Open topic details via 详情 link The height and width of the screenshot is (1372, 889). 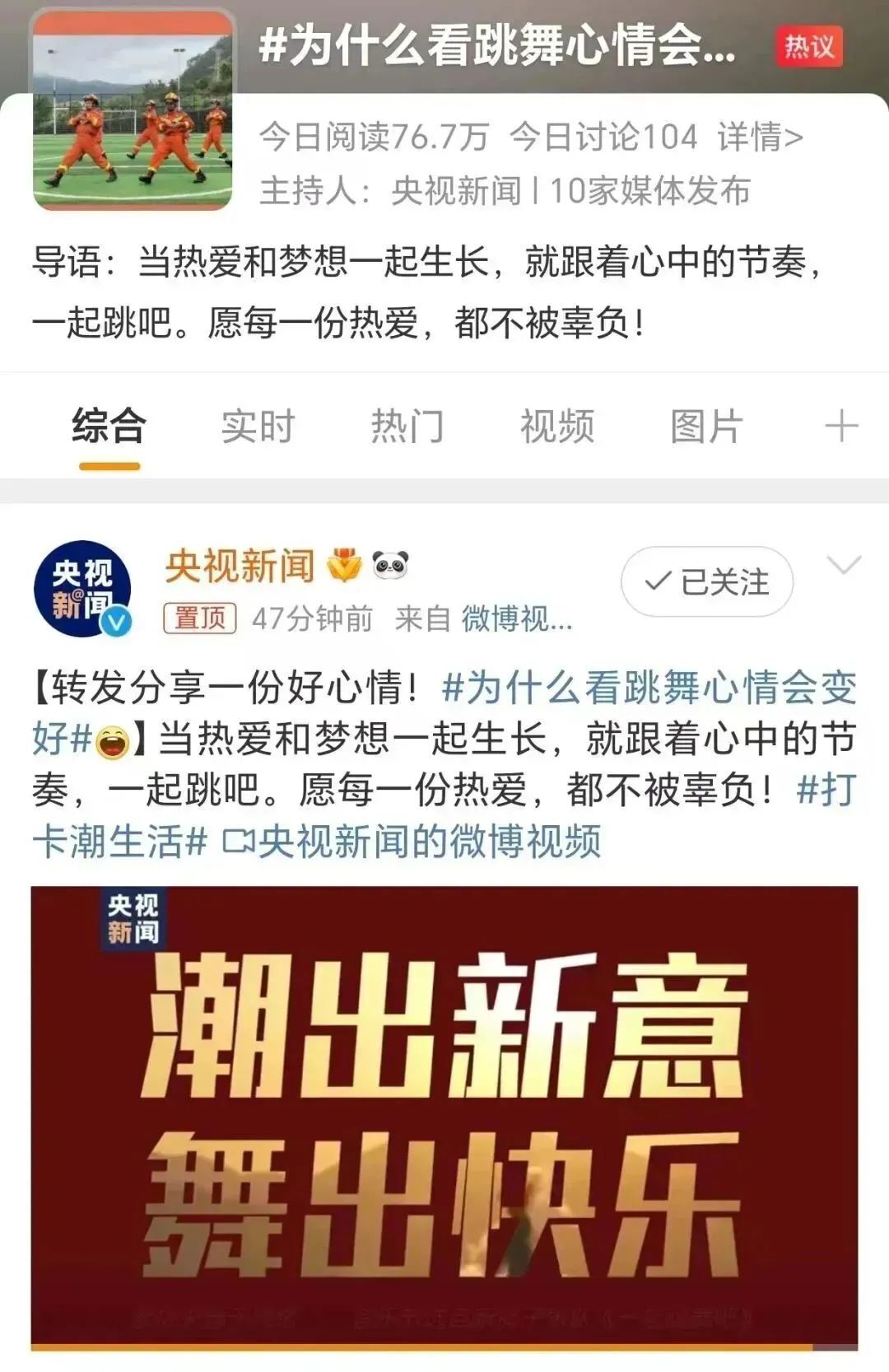coord(759,137)
